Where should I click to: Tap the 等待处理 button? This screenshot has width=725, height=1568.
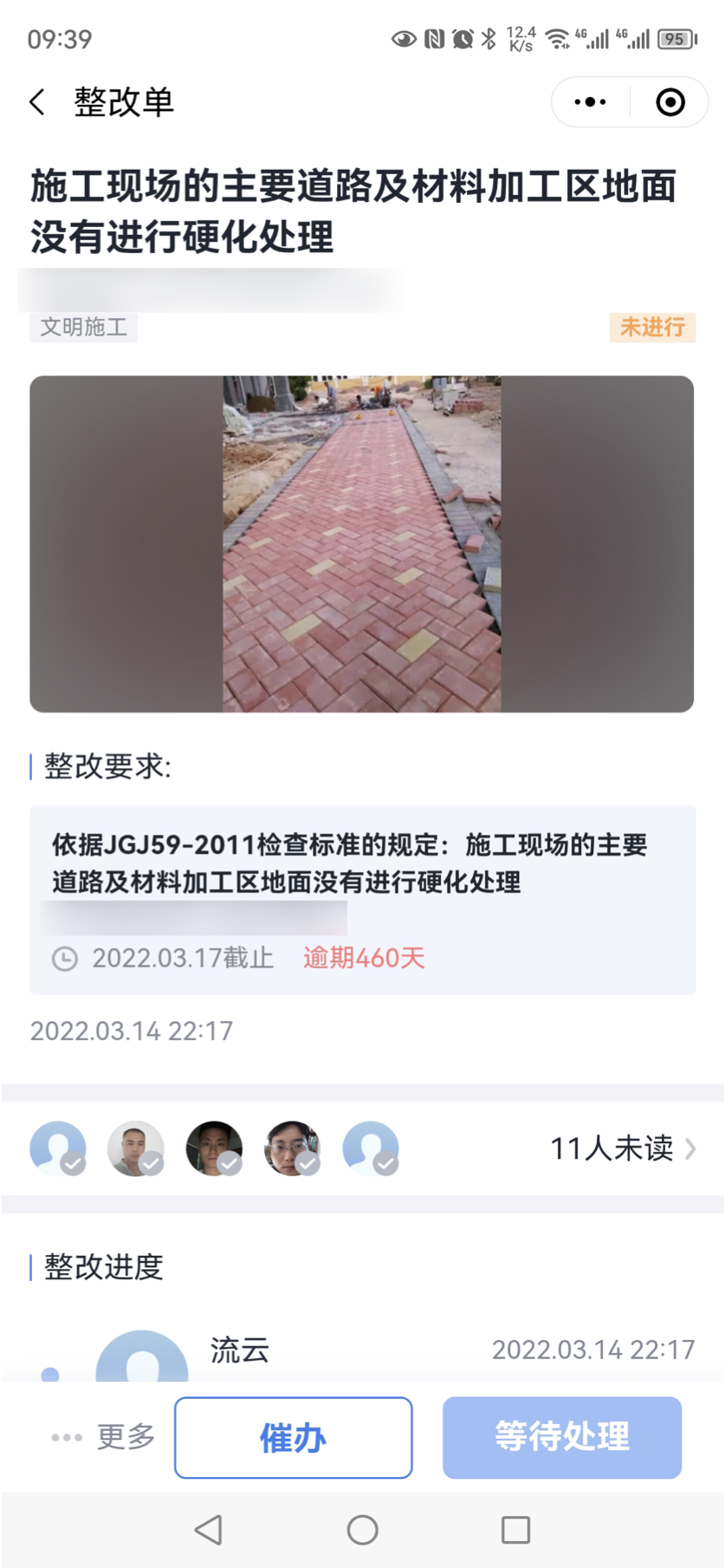coord(561,1437)
